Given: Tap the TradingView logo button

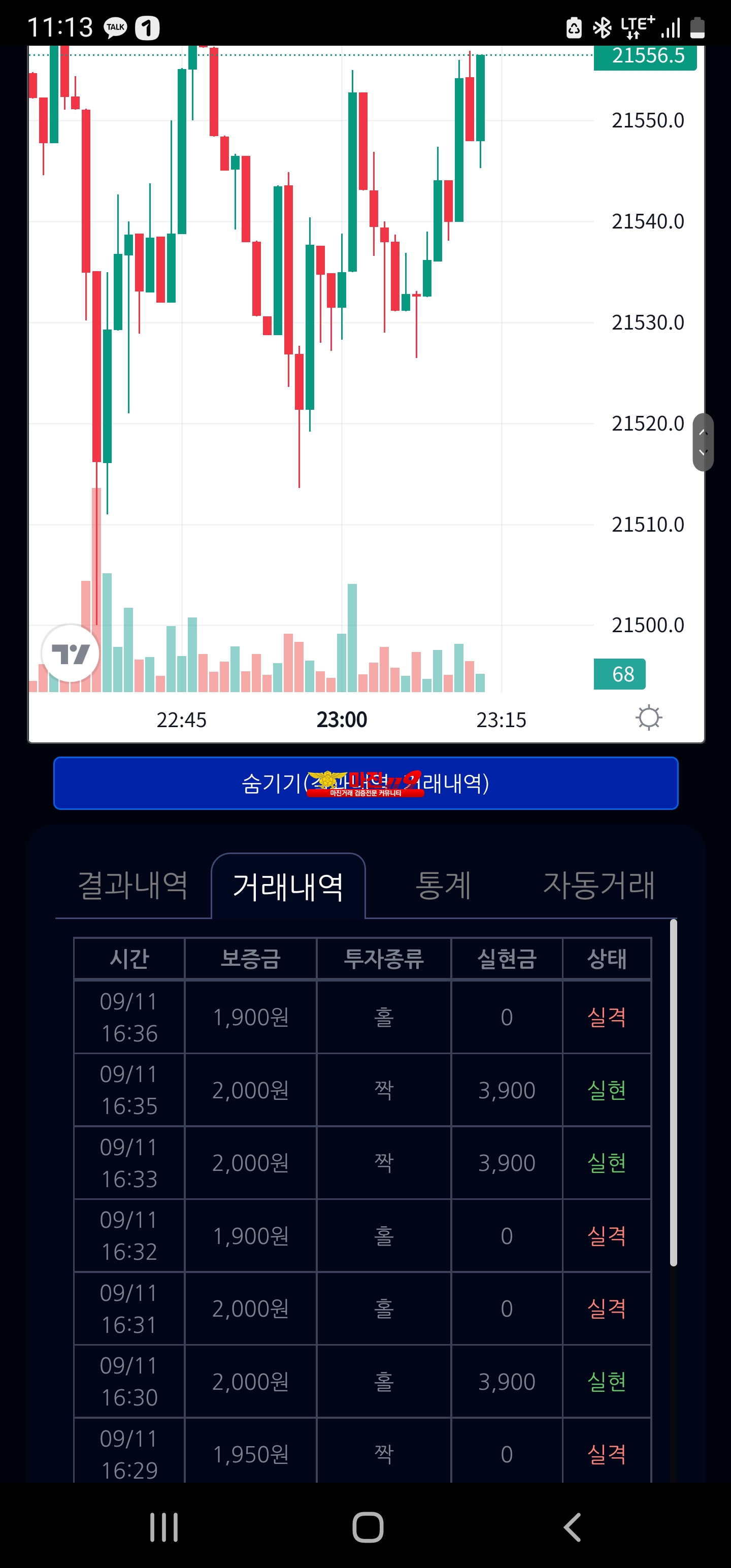Looking at the screenshot, I should [x=71, y=654].
